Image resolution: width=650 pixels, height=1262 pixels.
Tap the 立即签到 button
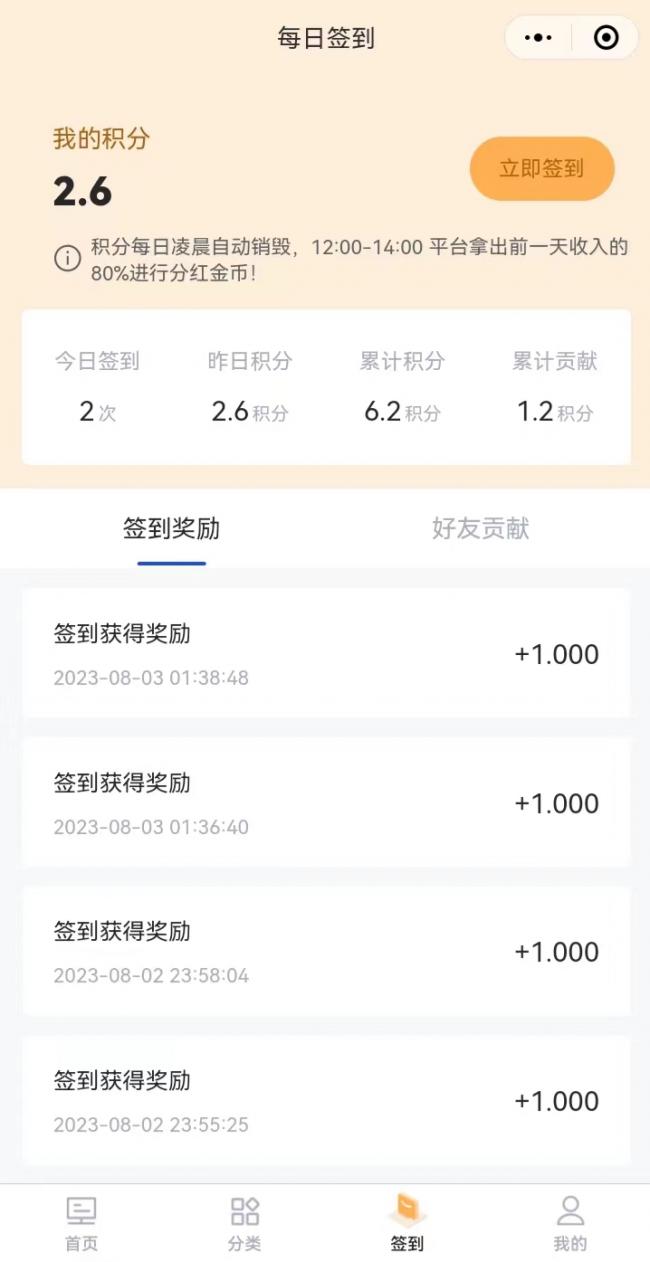click(x=542, y=169)
